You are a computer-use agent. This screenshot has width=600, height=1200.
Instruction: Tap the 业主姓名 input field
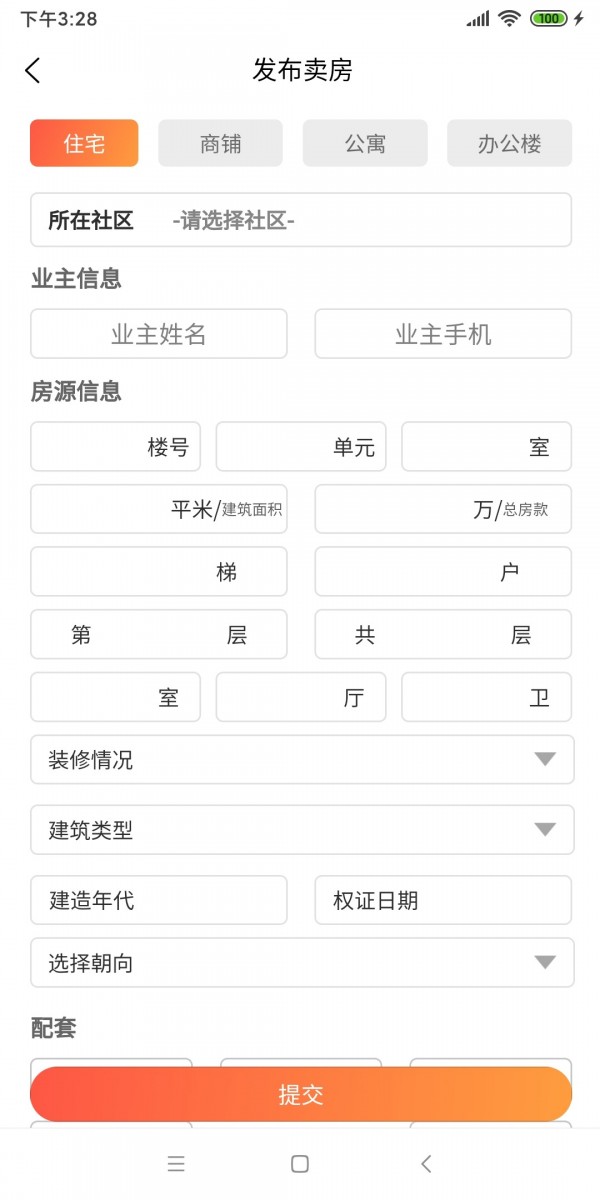[x=159, y=334]
